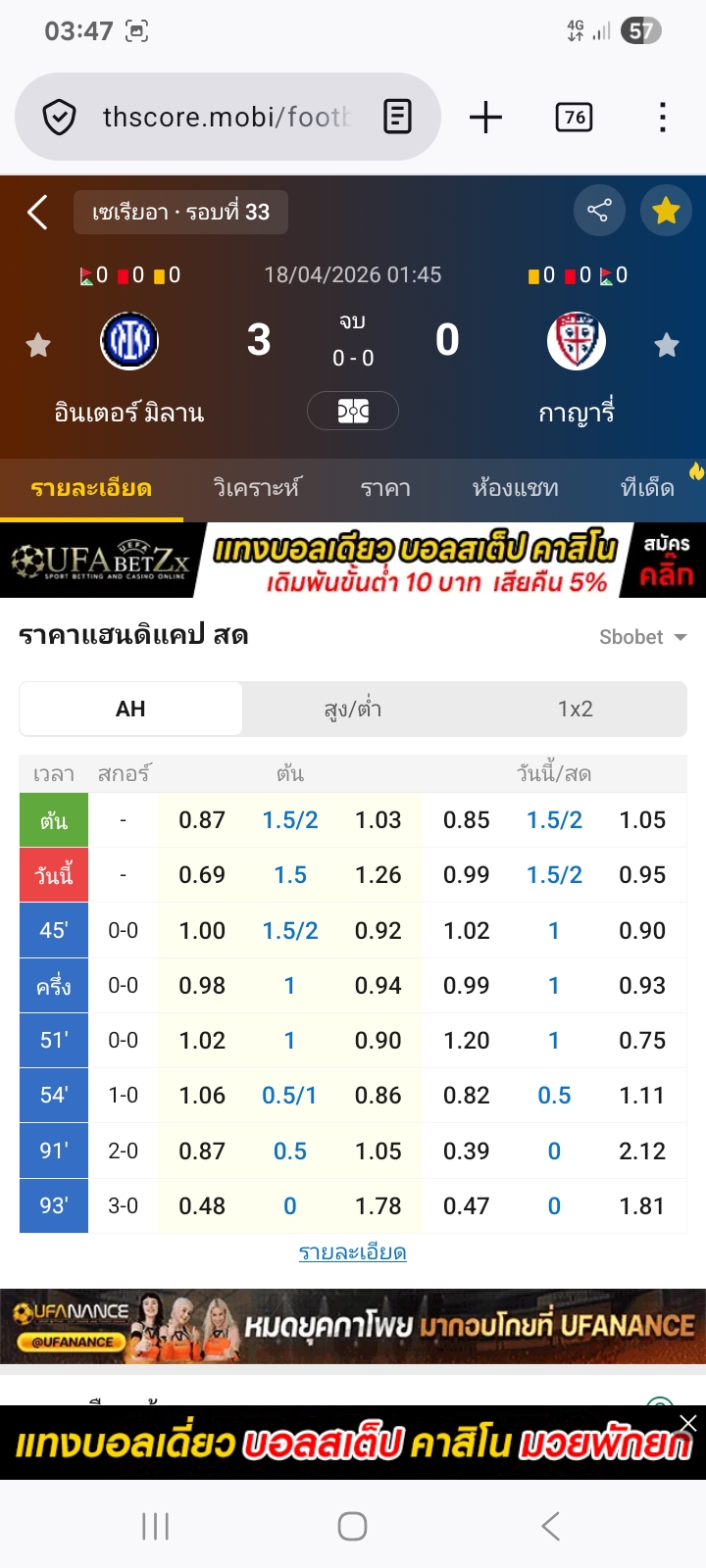The image size is (706, 1568).
Task: Tap the gold star favorite button
Action: (666, 211)
